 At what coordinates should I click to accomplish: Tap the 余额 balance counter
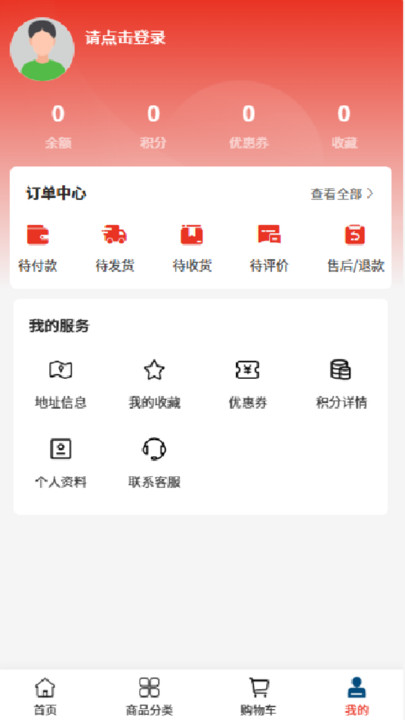[58, 127]
